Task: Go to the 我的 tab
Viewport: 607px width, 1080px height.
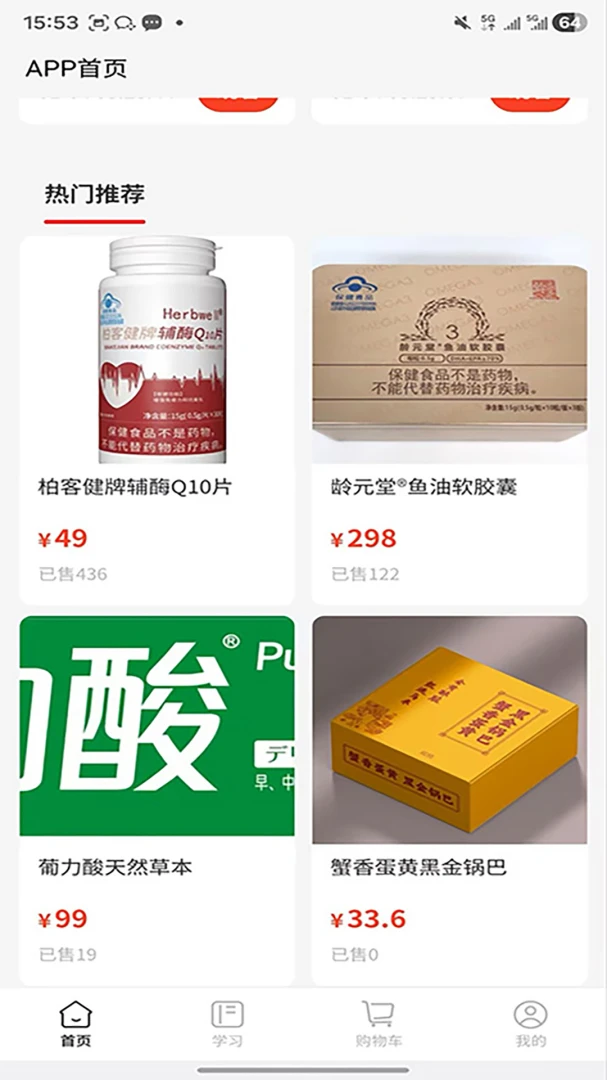Action: [531, 1024]
